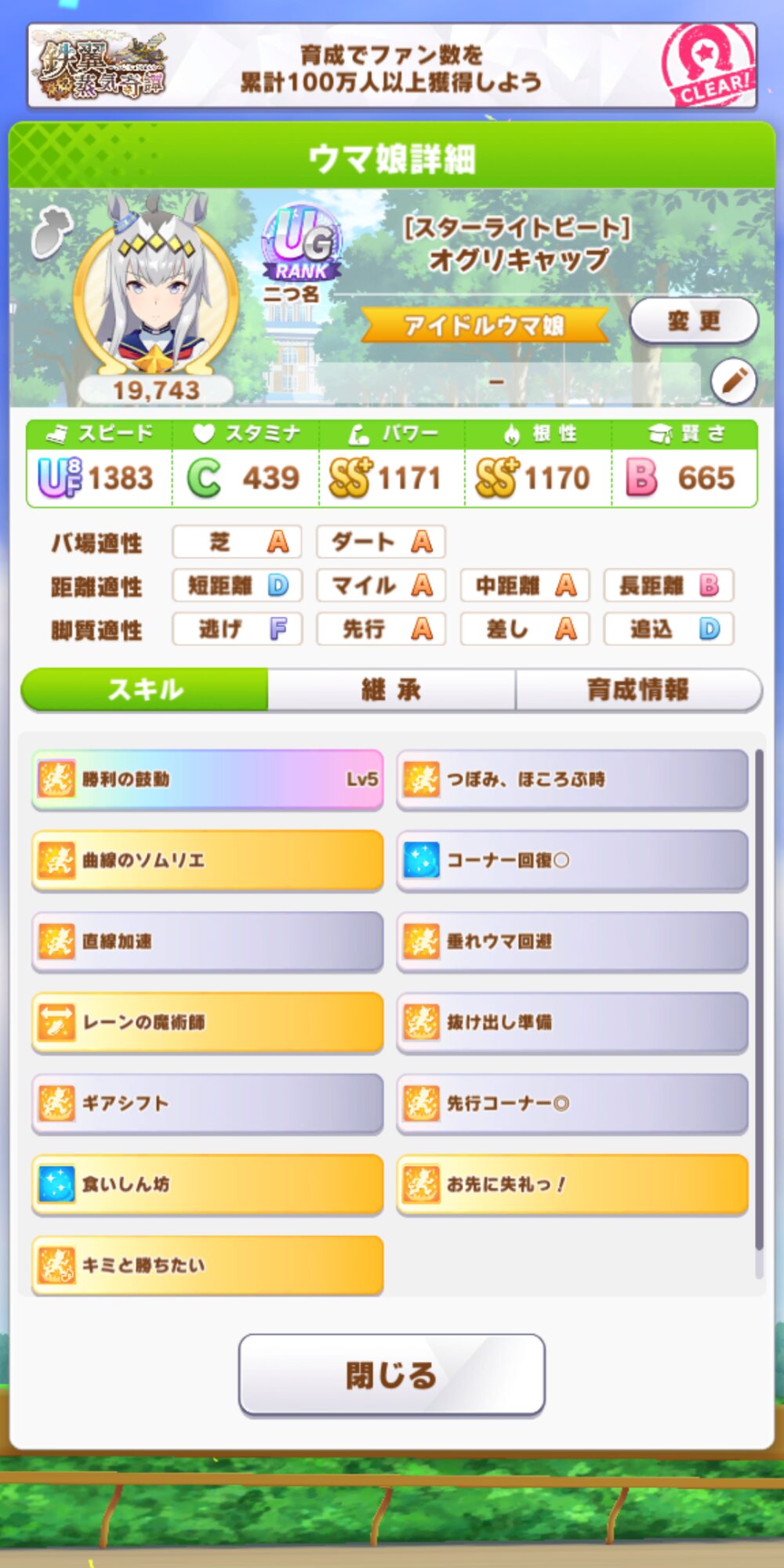784x1568 pixels.
Task: Tap the 鉄翼蒸気奇譚 mission banner
Action: click(x=391, y=66)
